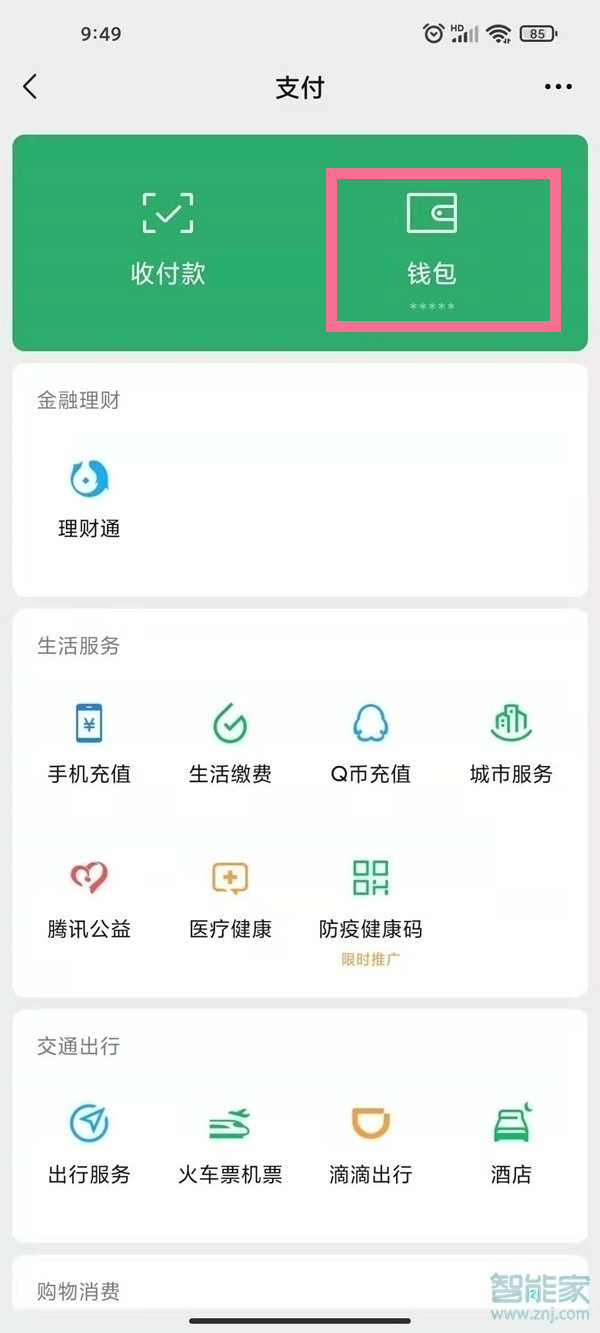600x1333 pixels.
Task: Open 防疫健康码 health code
Action: (x=371, y=897)
